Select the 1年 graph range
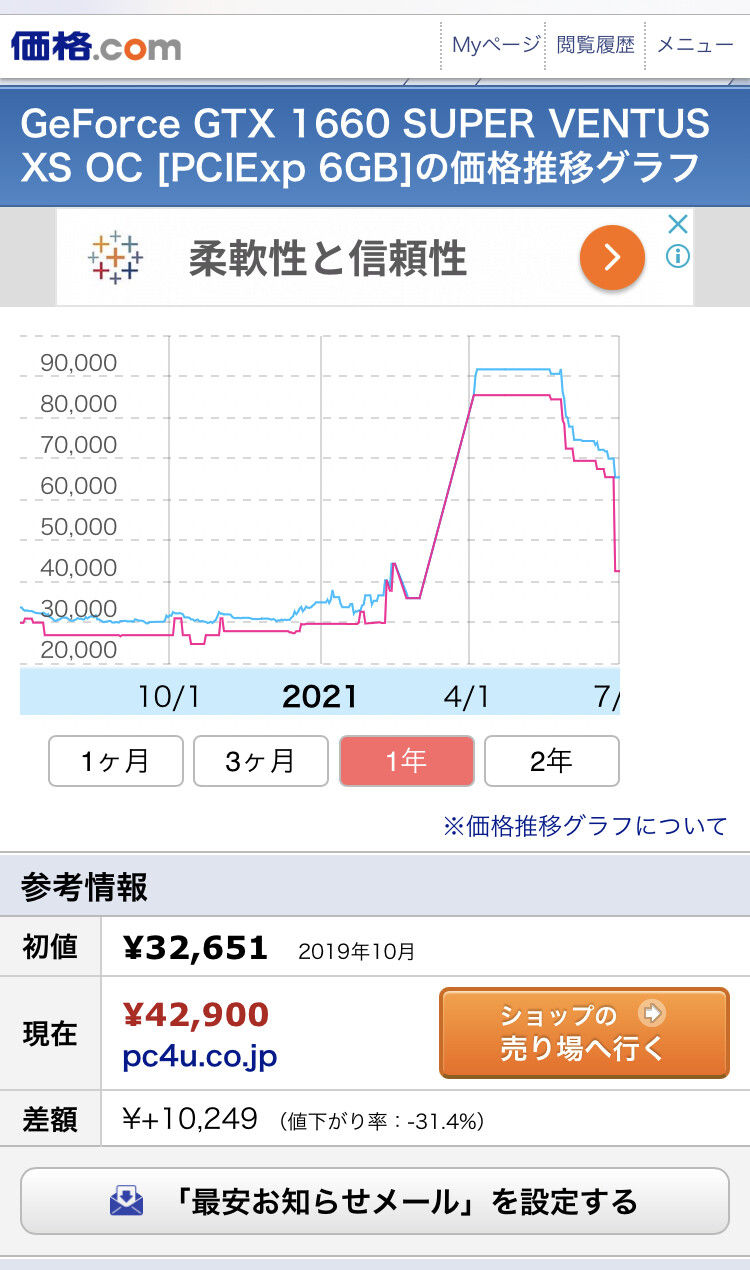 click(407, 761)
